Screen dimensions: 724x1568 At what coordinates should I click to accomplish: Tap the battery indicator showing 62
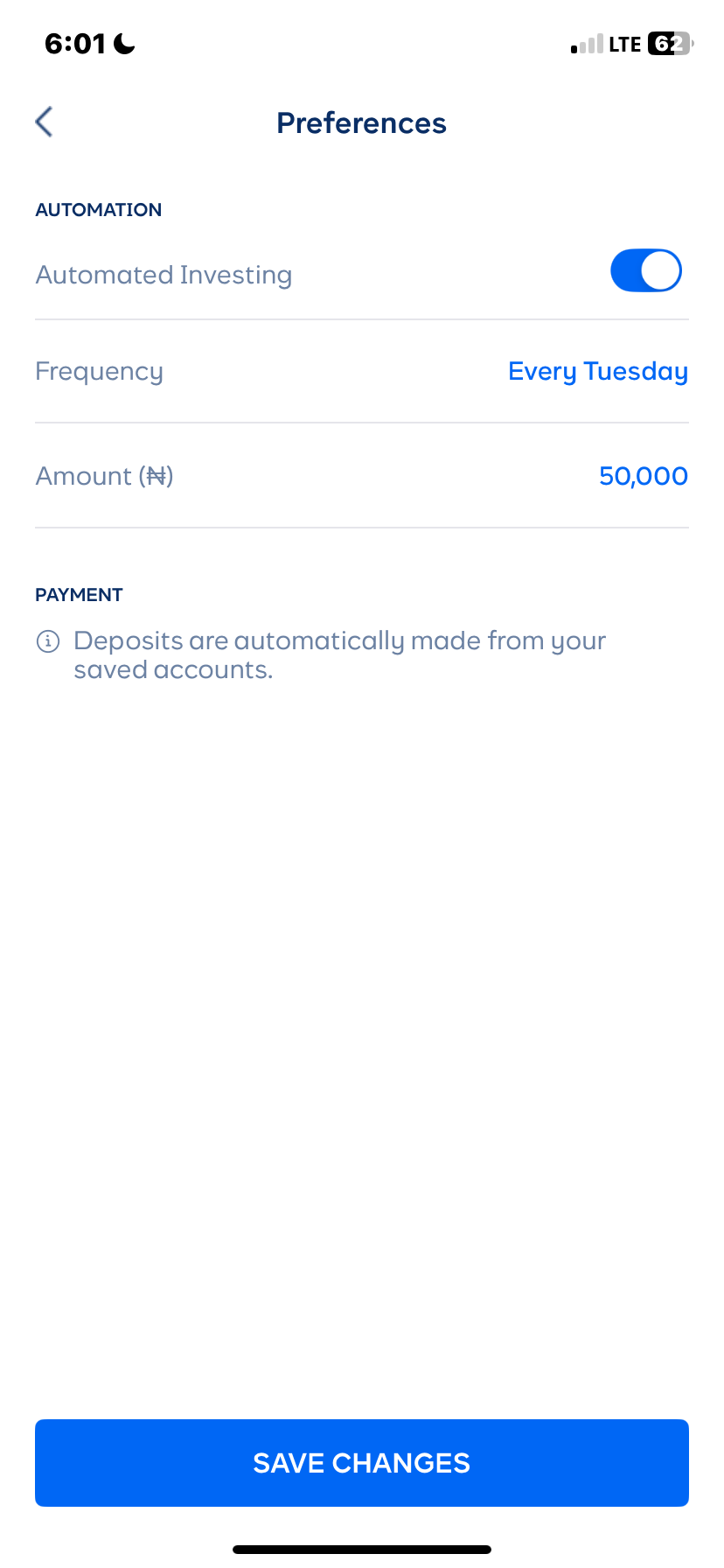coord(667,43)
